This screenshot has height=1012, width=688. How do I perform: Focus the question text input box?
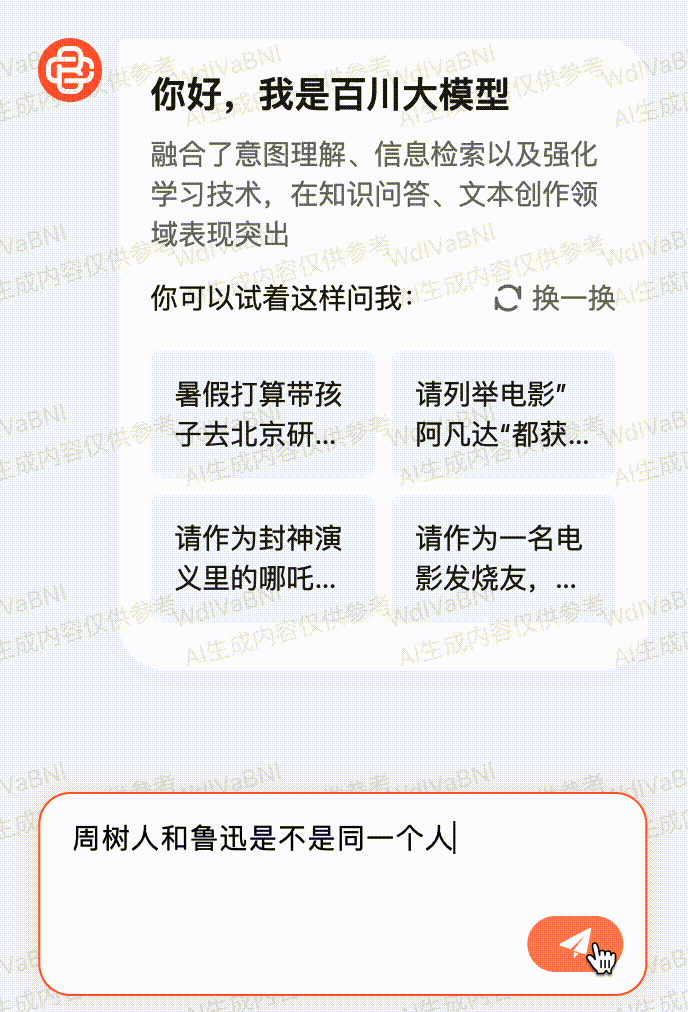coord(300,870)
